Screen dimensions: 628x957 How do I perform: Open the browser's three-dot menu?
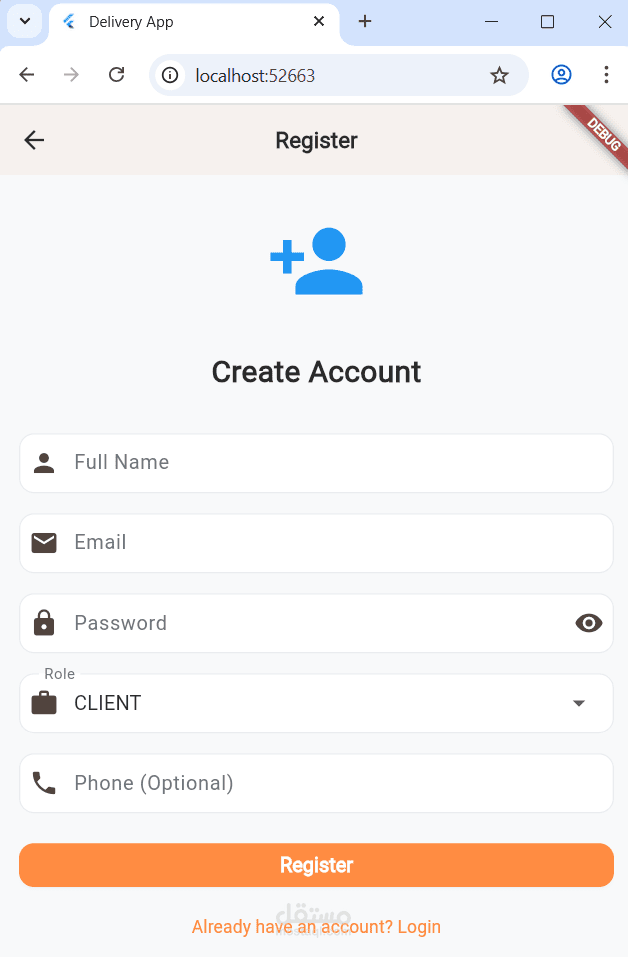[606, 75]
